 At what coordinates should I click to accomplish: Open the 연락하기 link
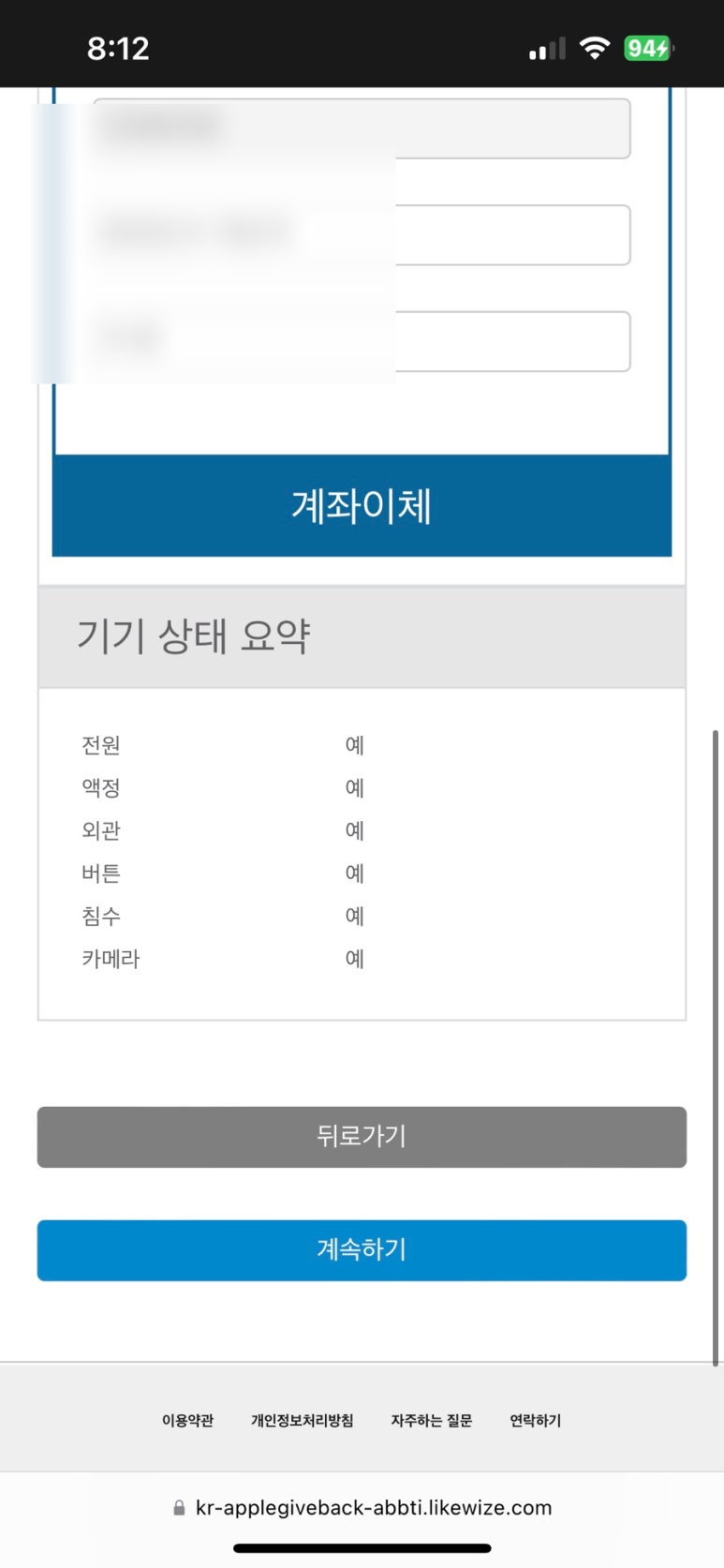(x=535, y=1421)
